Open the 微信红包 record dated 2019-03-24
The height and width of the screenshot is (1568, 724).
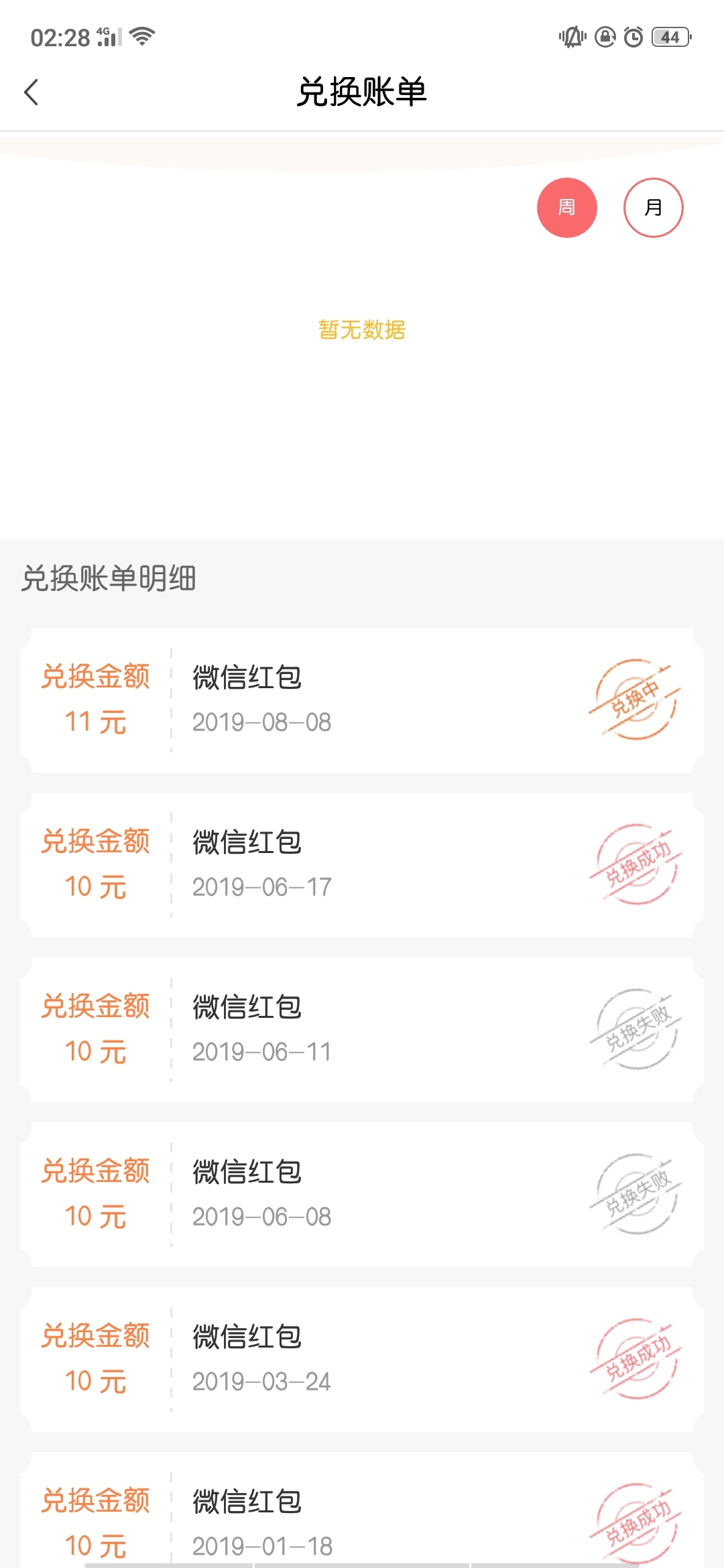(362, 1359)
